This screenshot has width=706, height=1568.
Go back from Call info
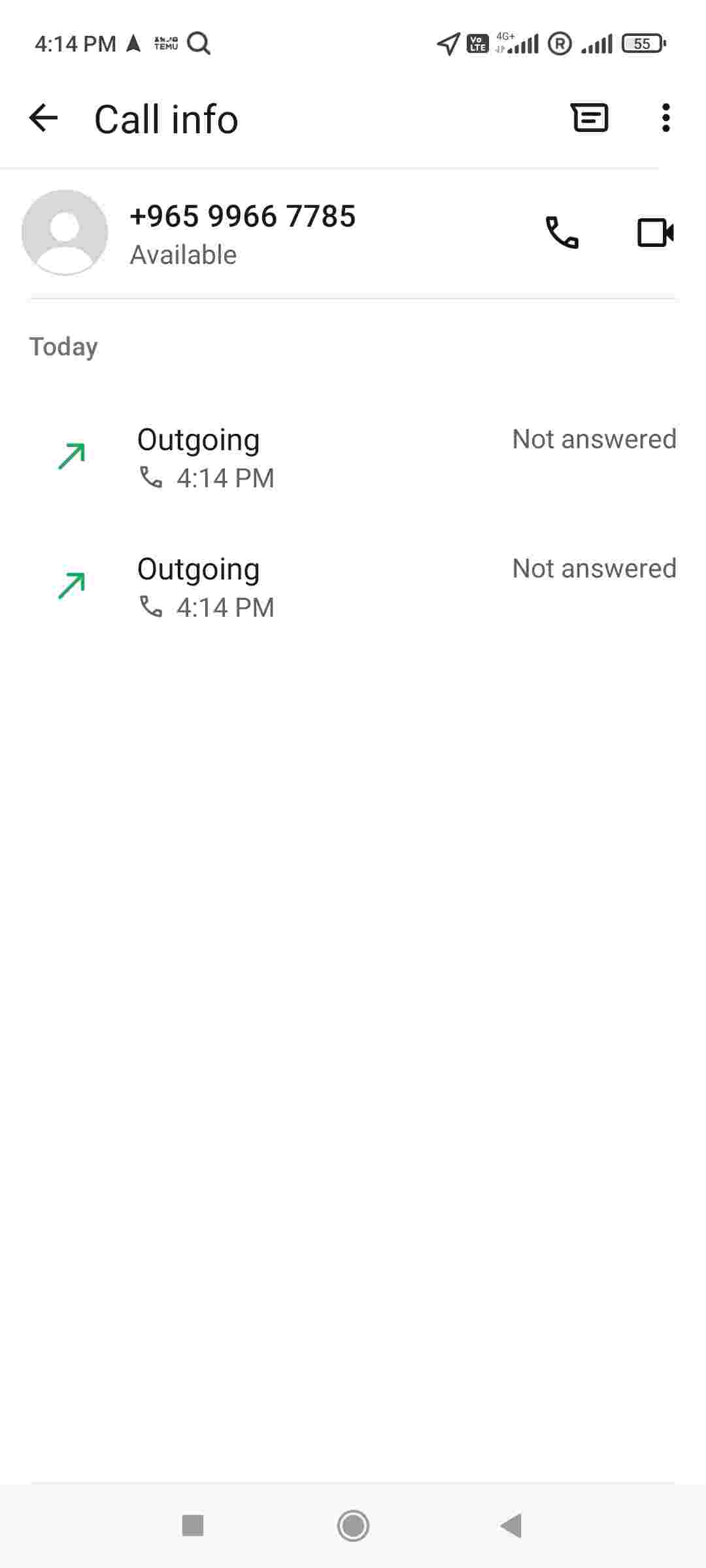point(44,118)
